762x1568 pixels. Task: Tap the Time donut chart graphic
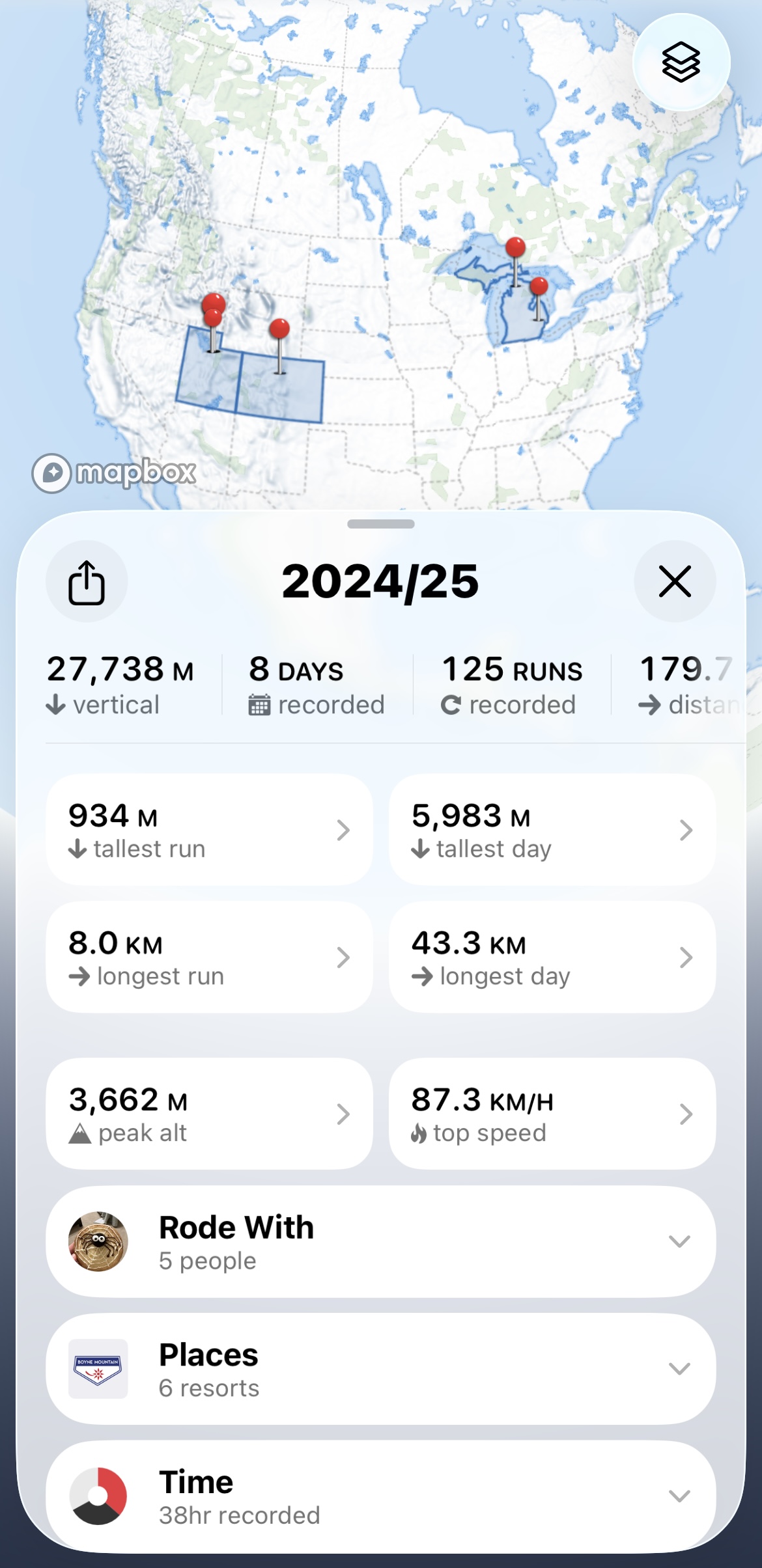click(x=97, y=1495)
